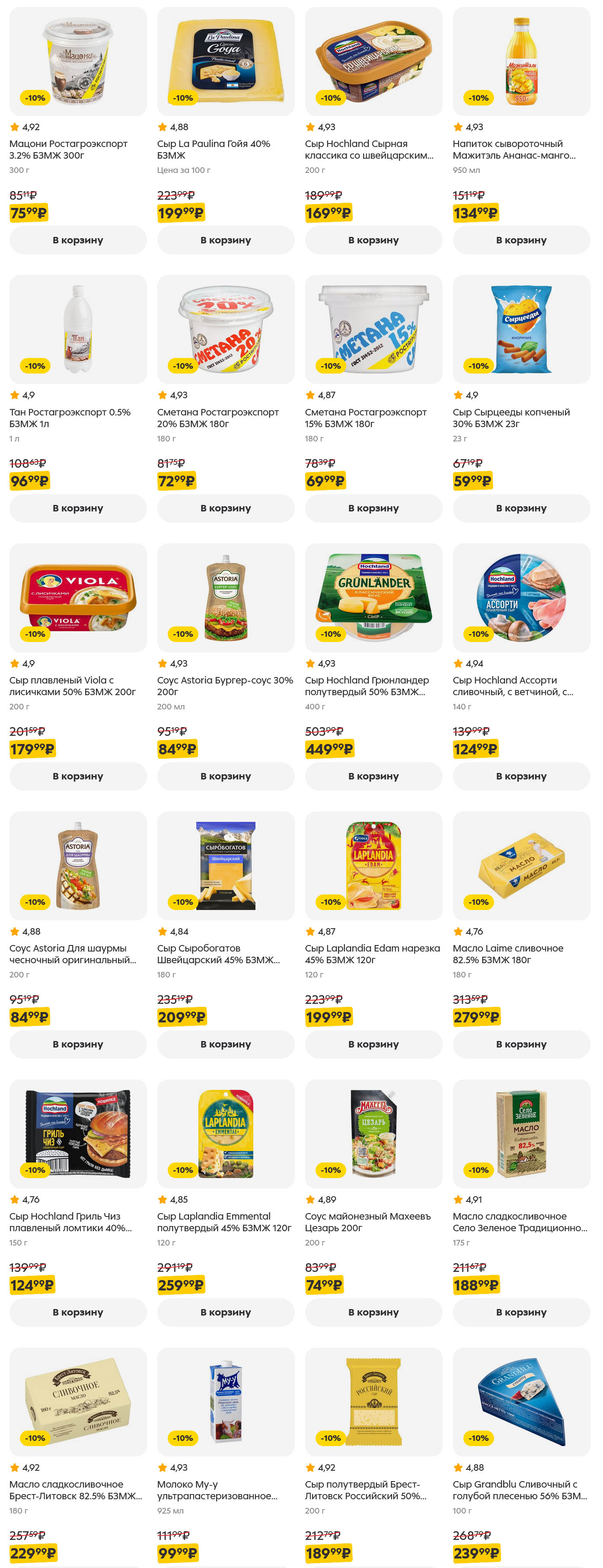View Grandblu cheese с голубой плесенью
This screenshot has width=603, height=1568.
click(x=521, y=1402)
